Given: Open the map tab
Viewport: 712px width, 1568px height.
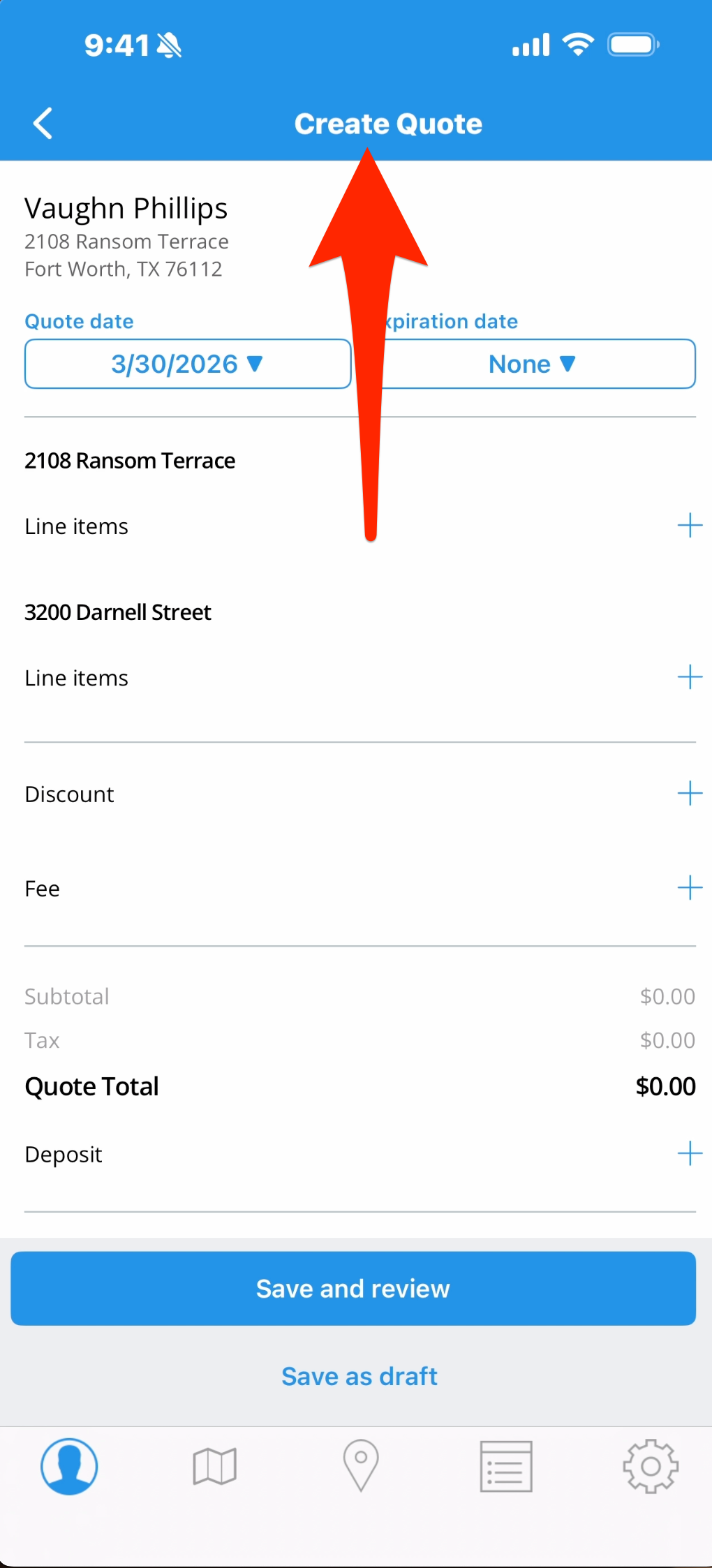Looking at the screenshot, I should [215, 1466].
